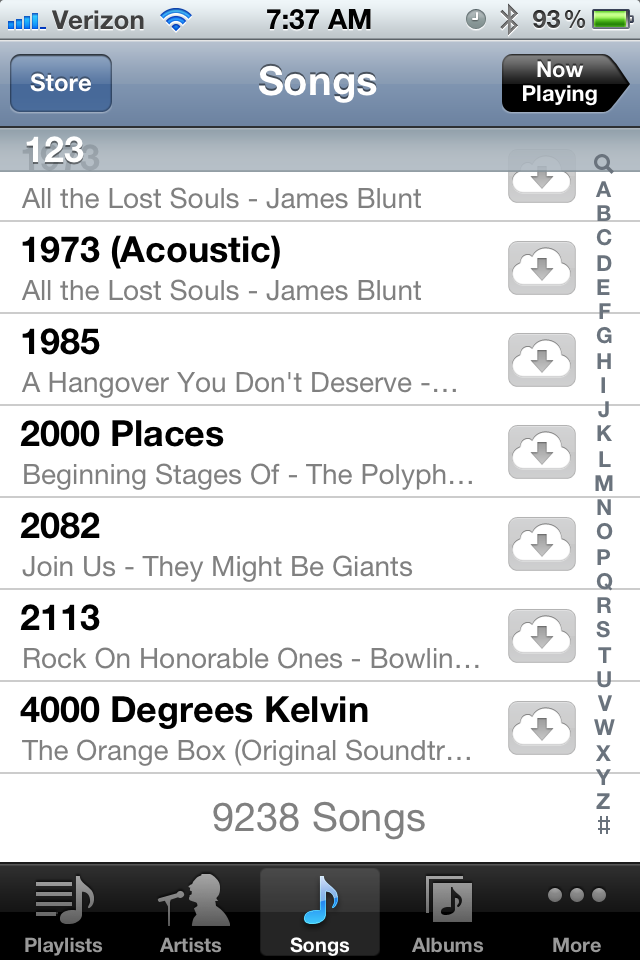Image resolution: width=640 pixels, height=960 pixels.
Task: Play the song 1985
Action: coord(250,360)
